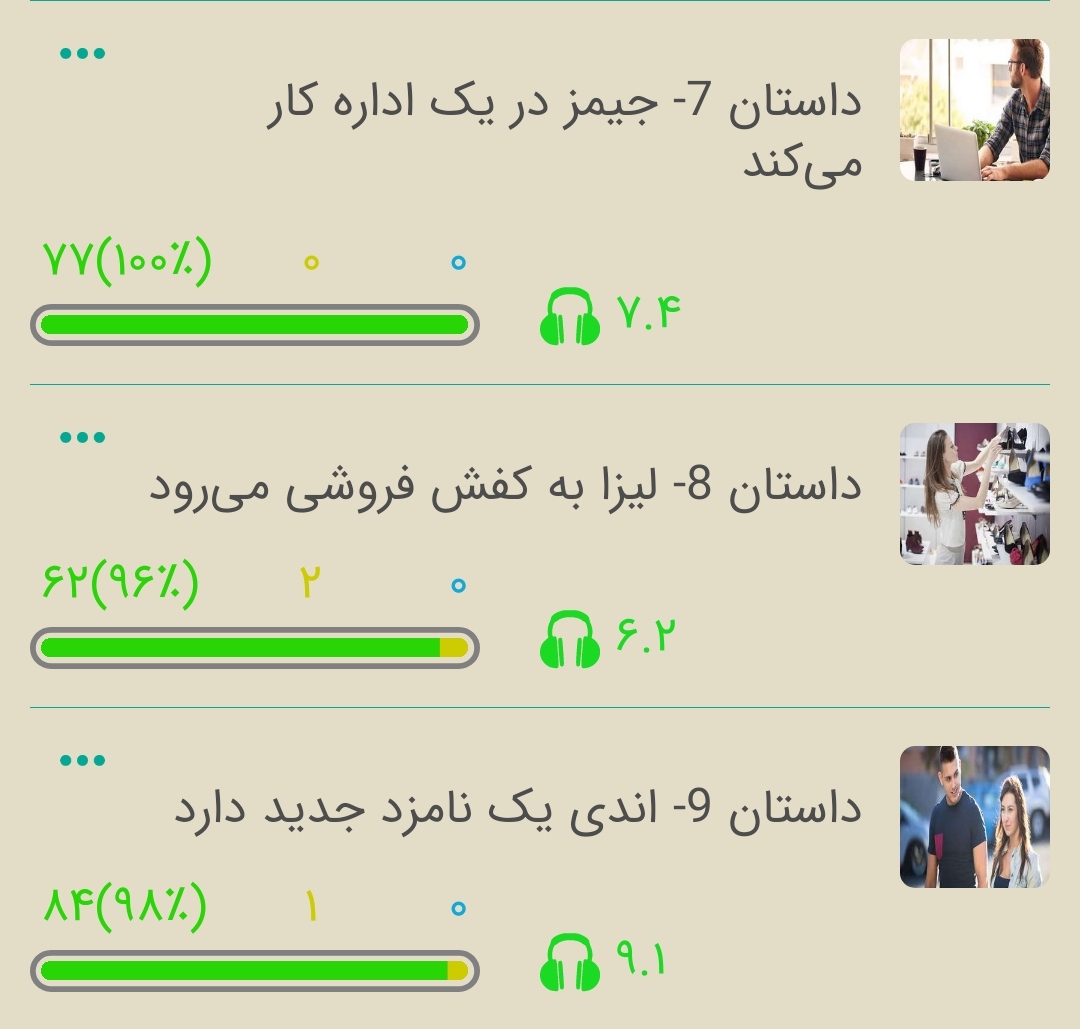Tap the headphones icon for داستان 7
Screen dimensions: 1080x1029
[x=570, y=317]
